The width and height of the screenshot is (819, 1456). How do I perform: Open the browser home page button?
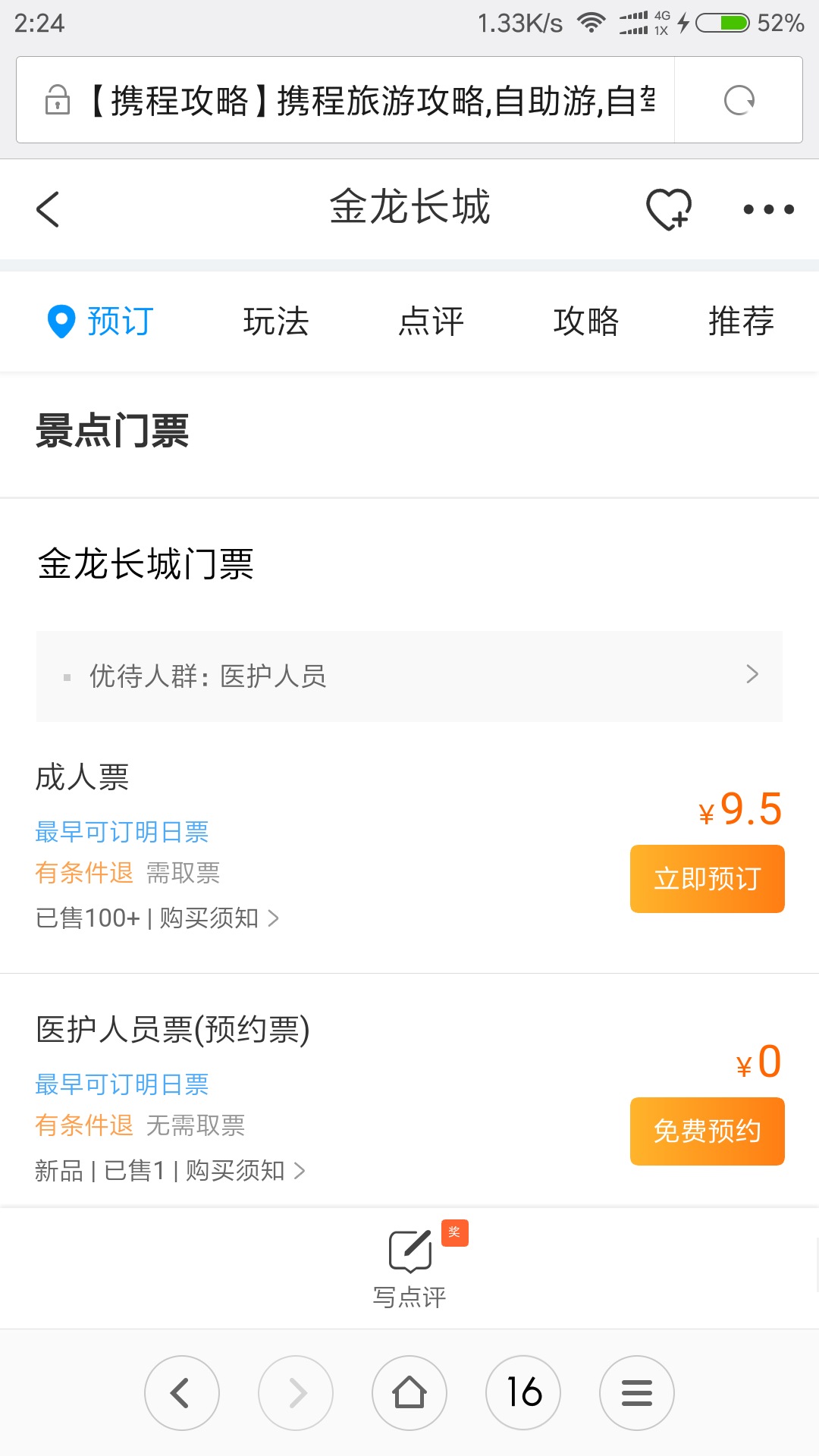(409, 1393)
